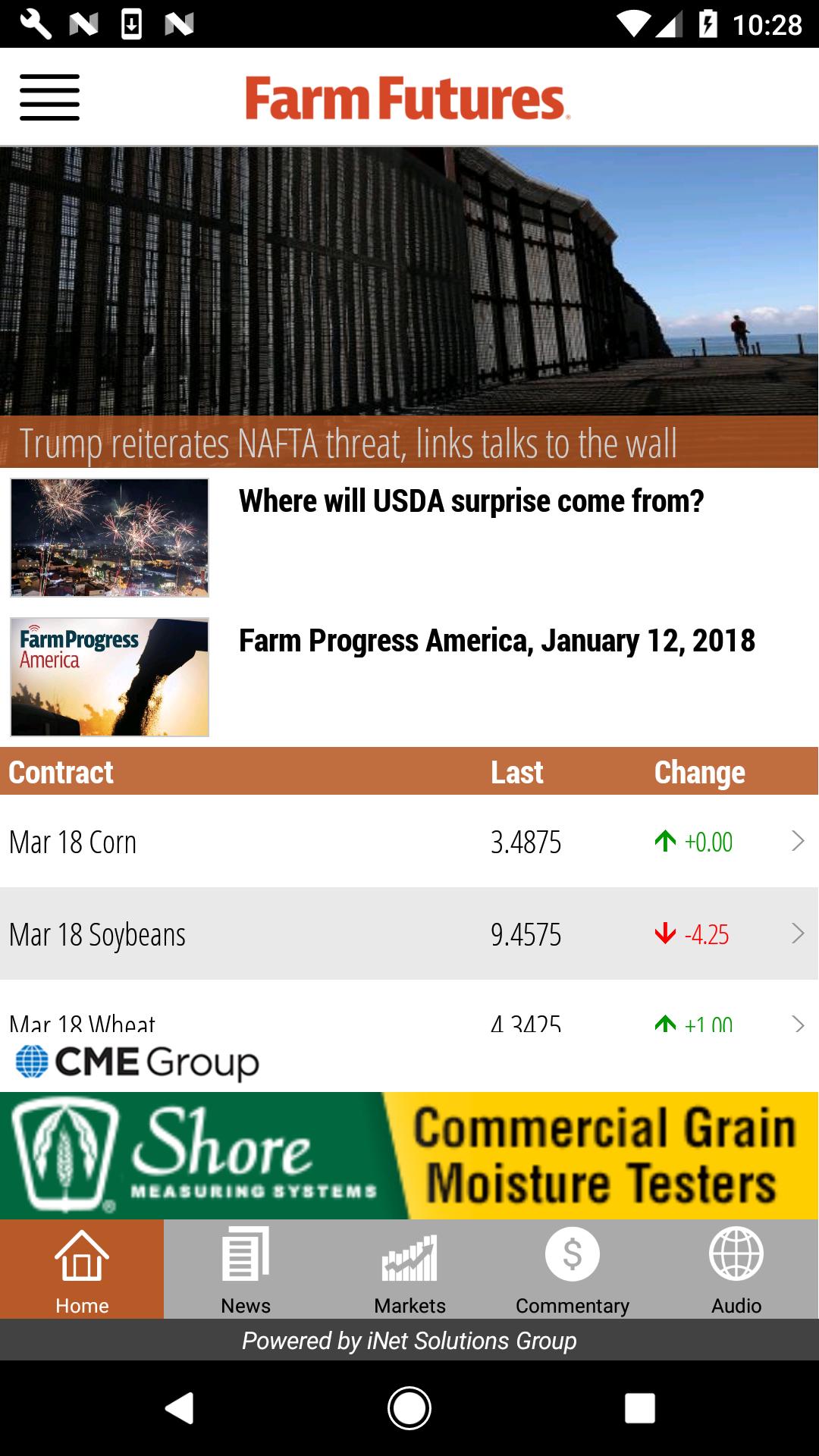Tap 'Powered by iNet Solutions Group'
Screen dimensions: 819x1456
(409, 1340)
